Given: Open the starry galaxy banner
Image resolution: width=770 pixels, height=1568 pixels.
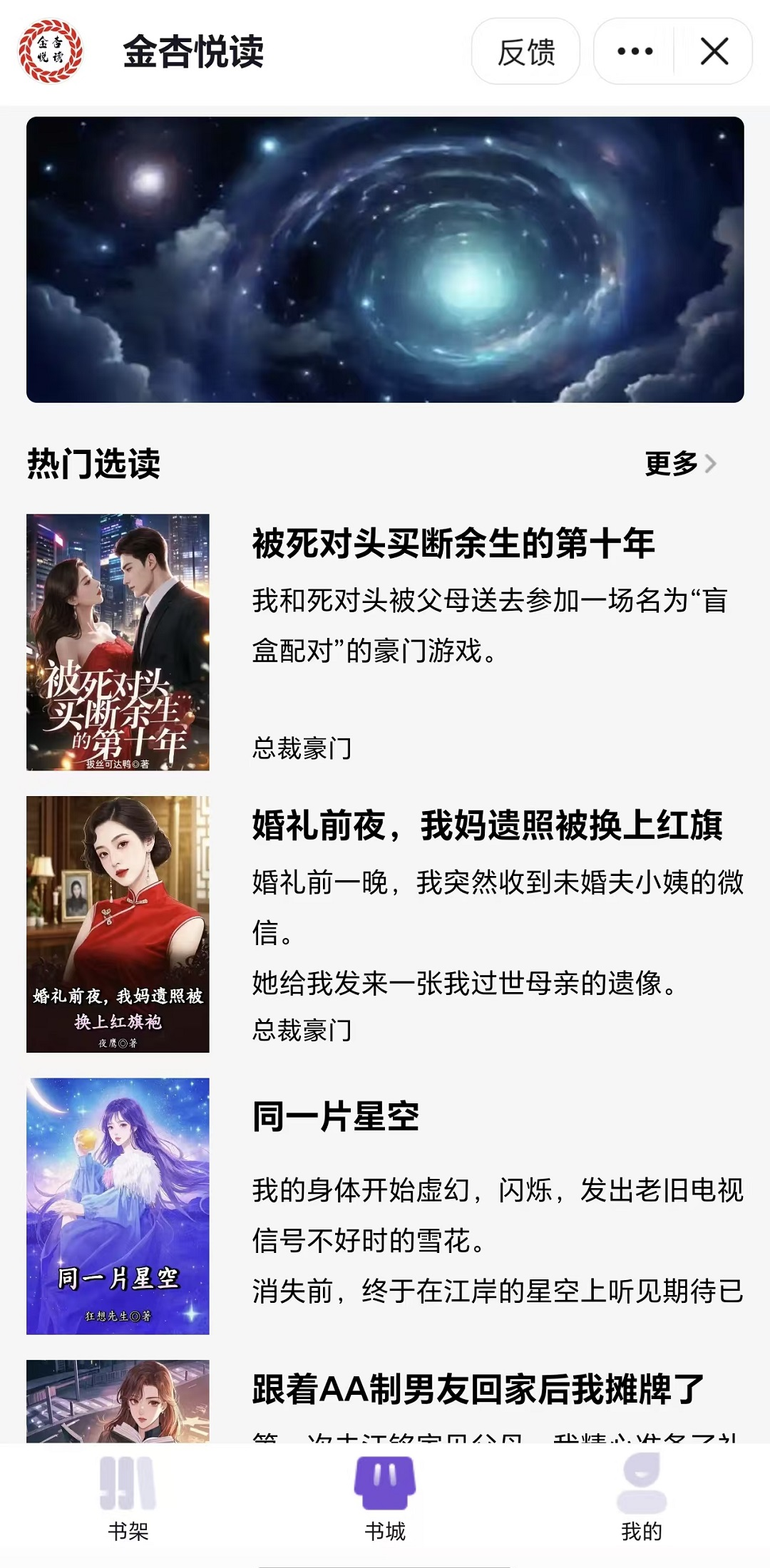Looking at the screenshot, I should click(x=385, y=259).
